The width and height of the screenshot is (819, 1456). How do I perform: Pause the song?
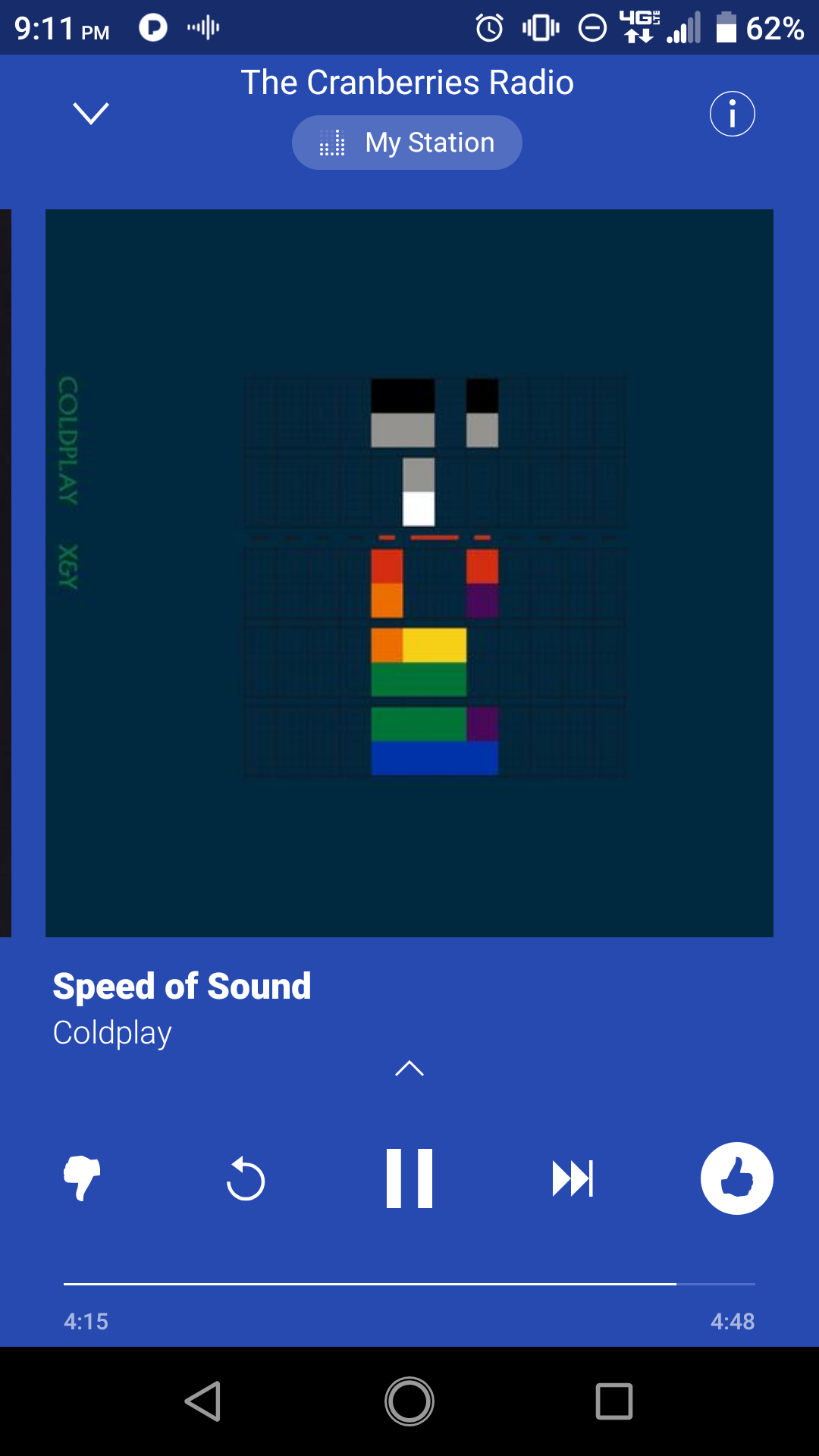tap(409, 1178)
